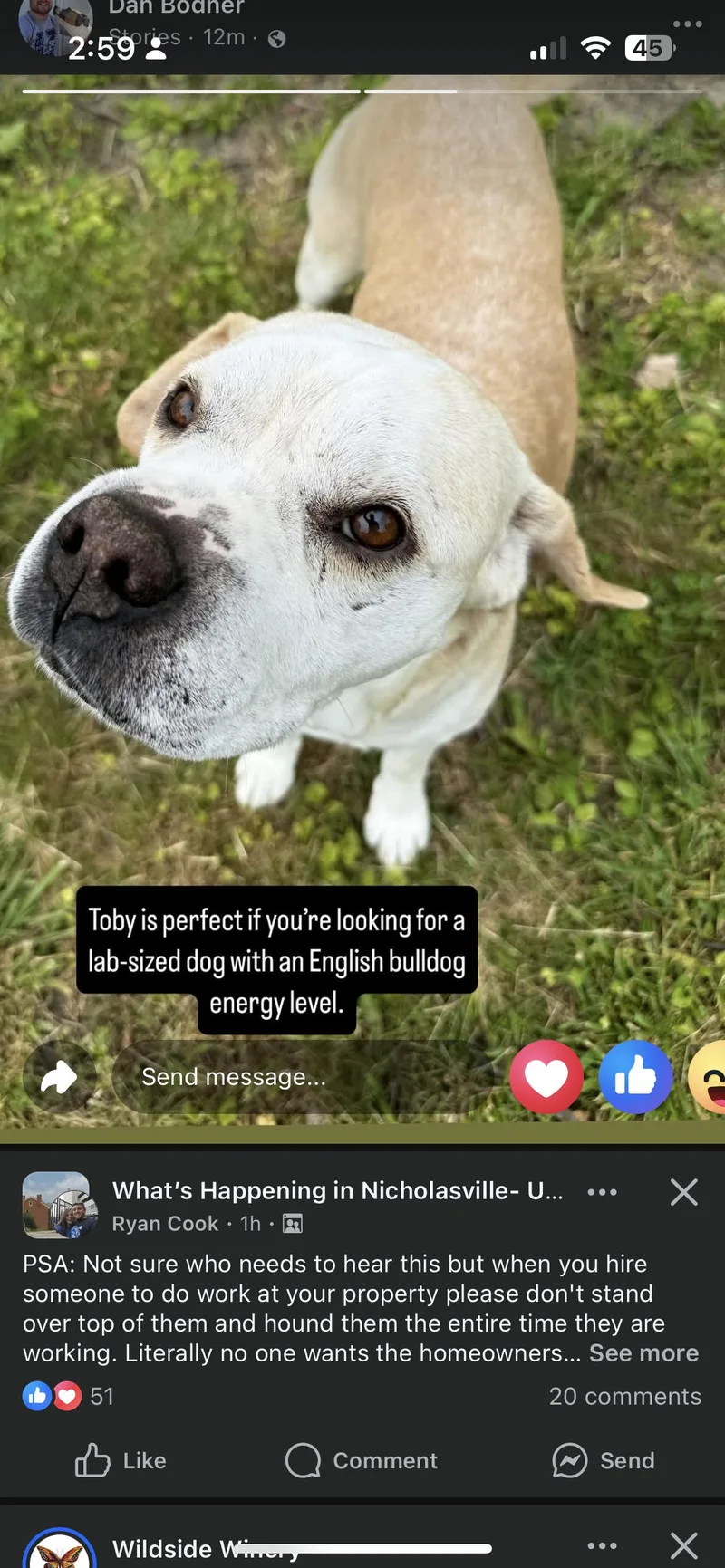Open options for Ryan Cook's post
This screenshot has width=725, height=1568.
602,1192
